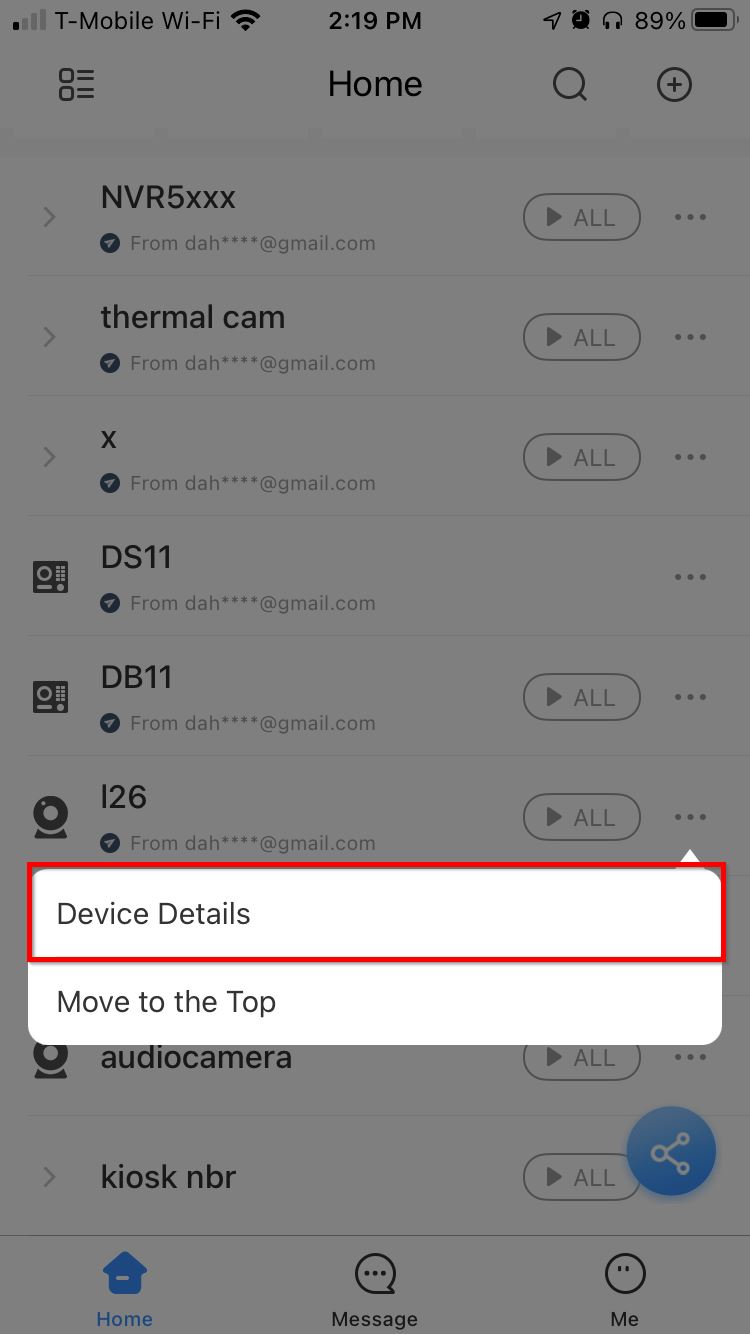
Task: Play all for l26 camera
Action: pos(581,817)
